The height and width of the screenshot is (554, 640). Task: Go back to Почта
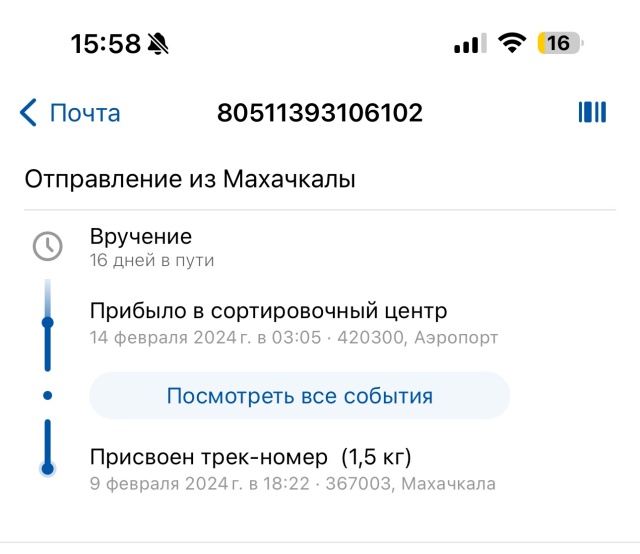coord(70,113)
